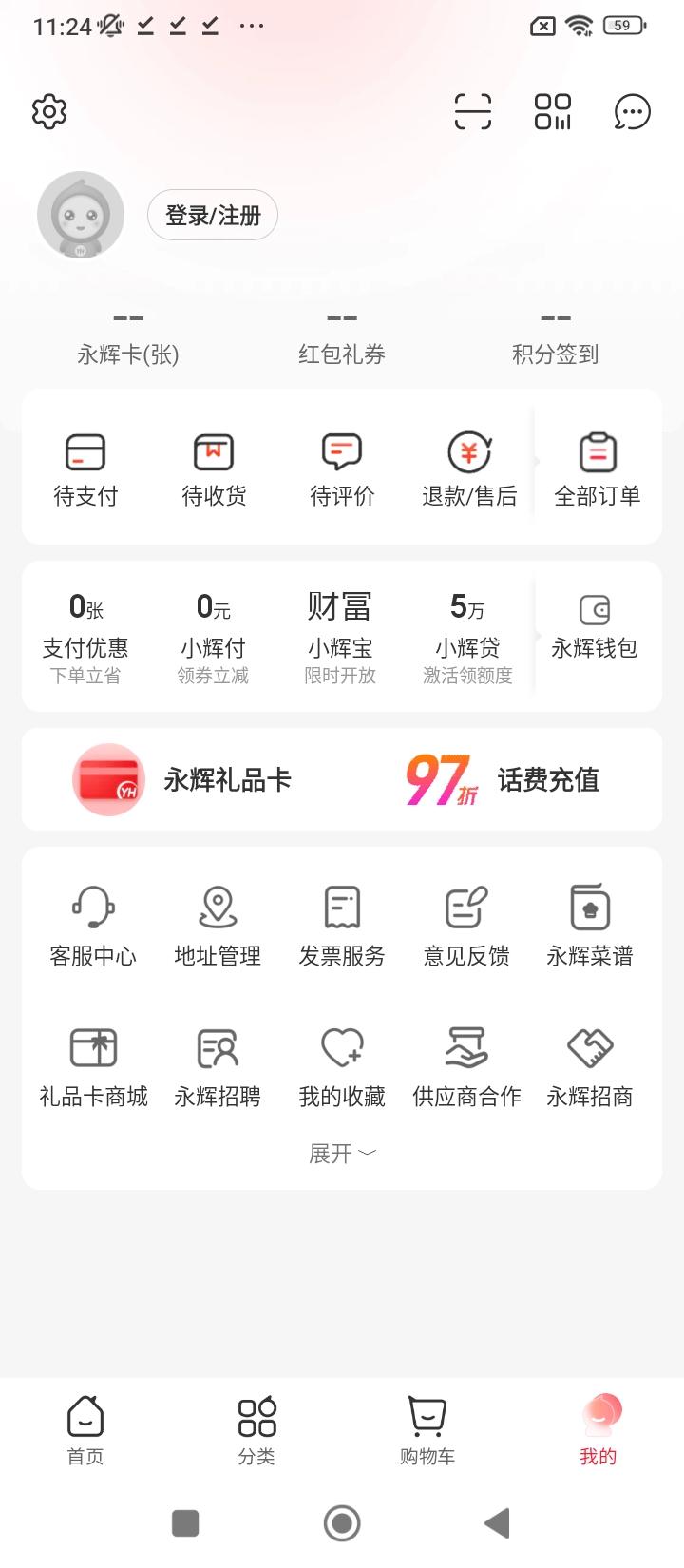Open 永辉钱包 wallet
This screenshot has width=684, height=1568.
click(596, 627)
